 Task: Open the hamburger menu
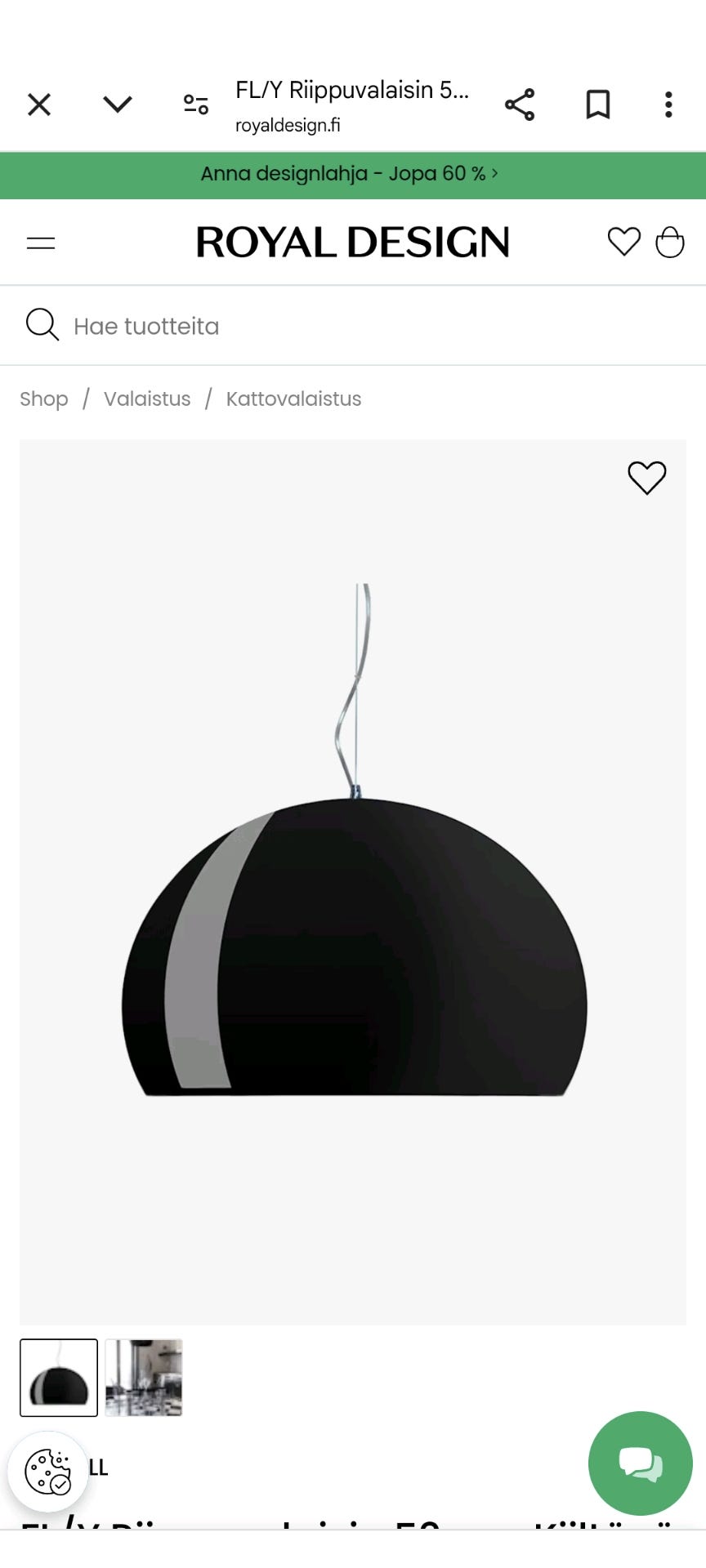41,243
